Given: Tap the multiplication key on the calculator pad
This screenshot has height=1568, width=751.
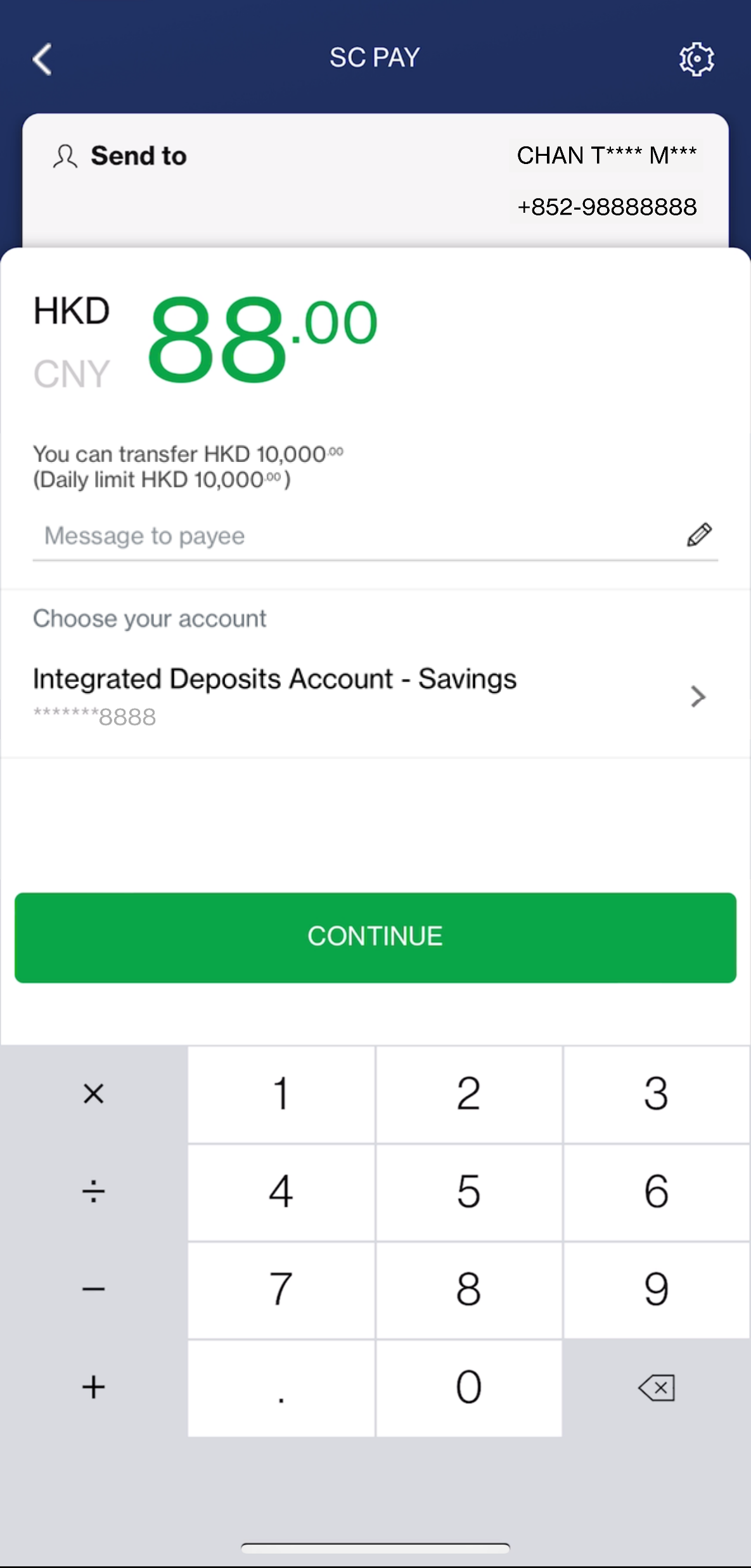Looking at the screenshot, I should [x=94, y=1095].
